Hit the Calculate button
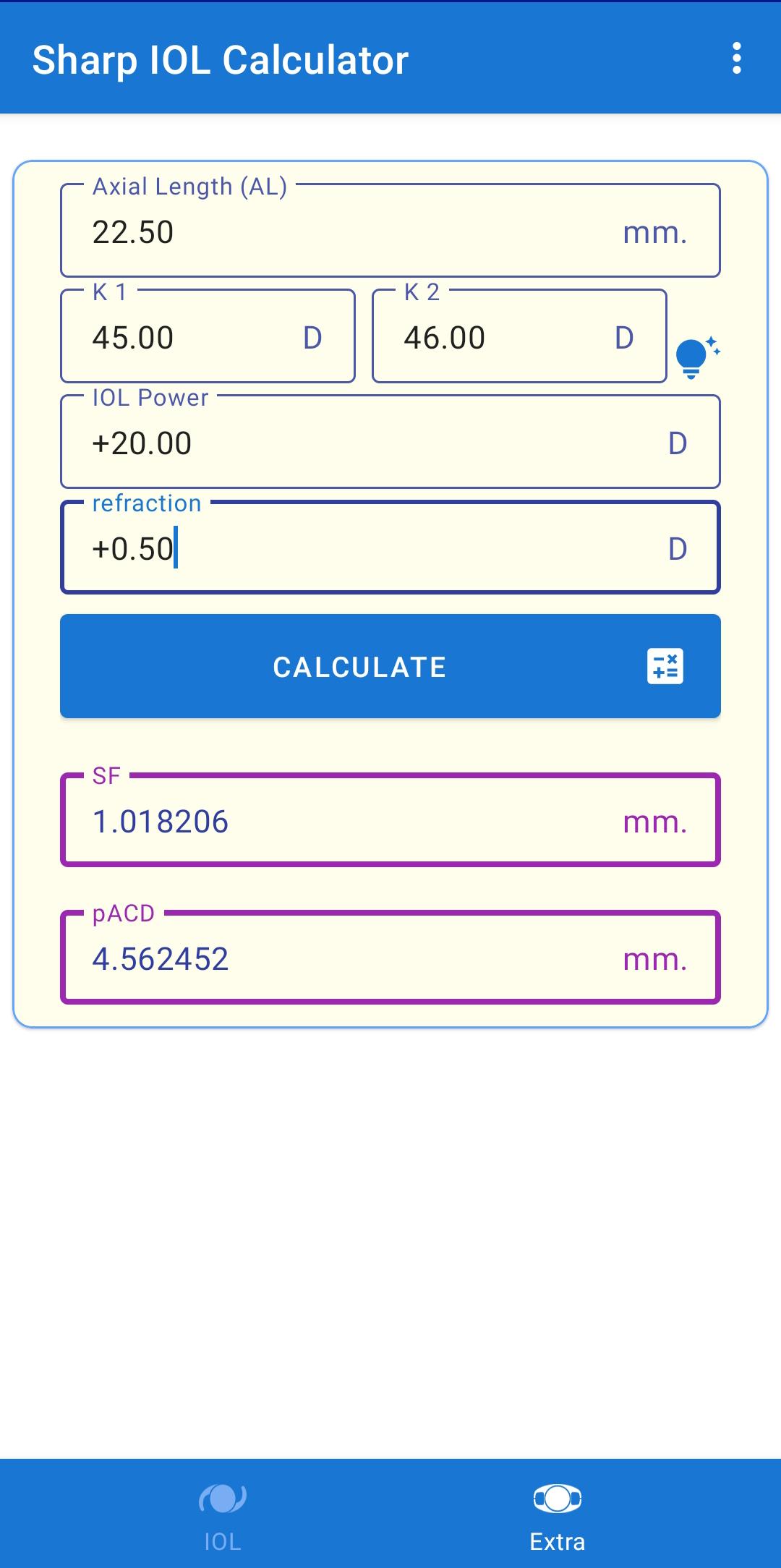Screen dimensions: 781x1568 (390, 666)
